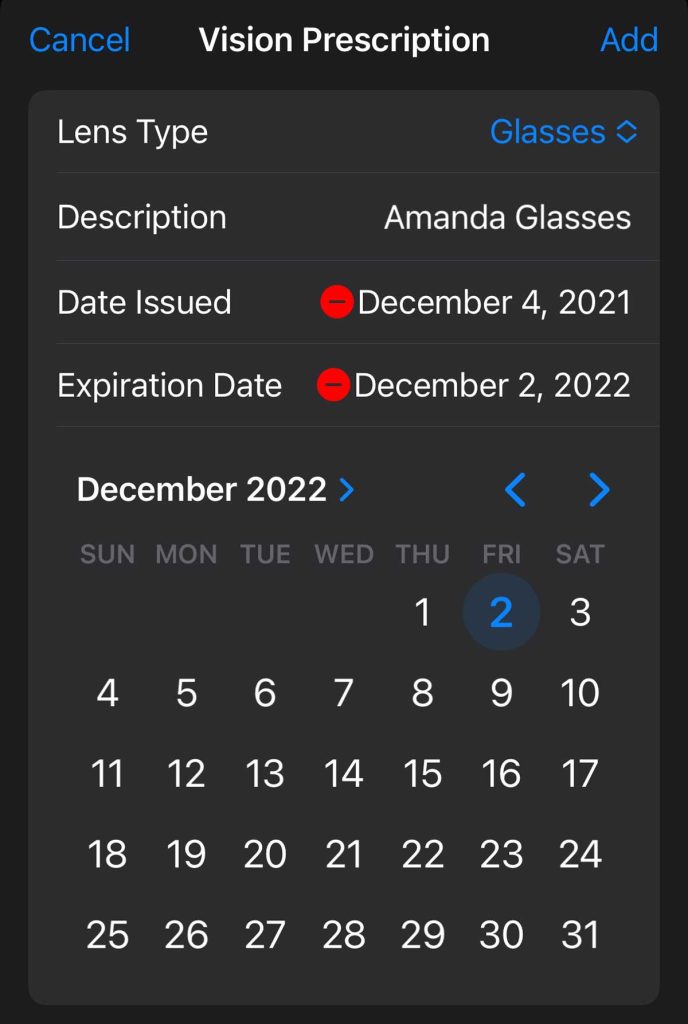Pick day 15 in the calendar

click(422, 773)
